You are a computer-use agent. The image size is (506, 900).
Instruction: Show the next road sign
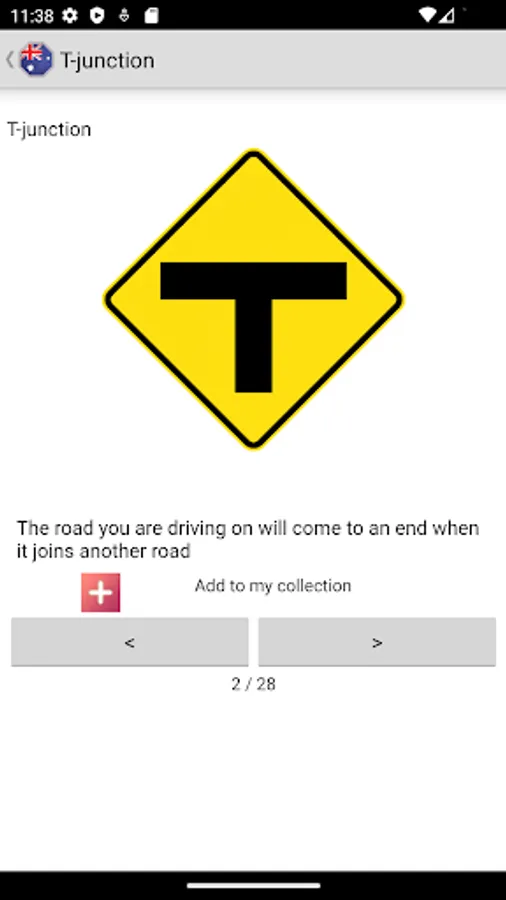pos(377,642)
